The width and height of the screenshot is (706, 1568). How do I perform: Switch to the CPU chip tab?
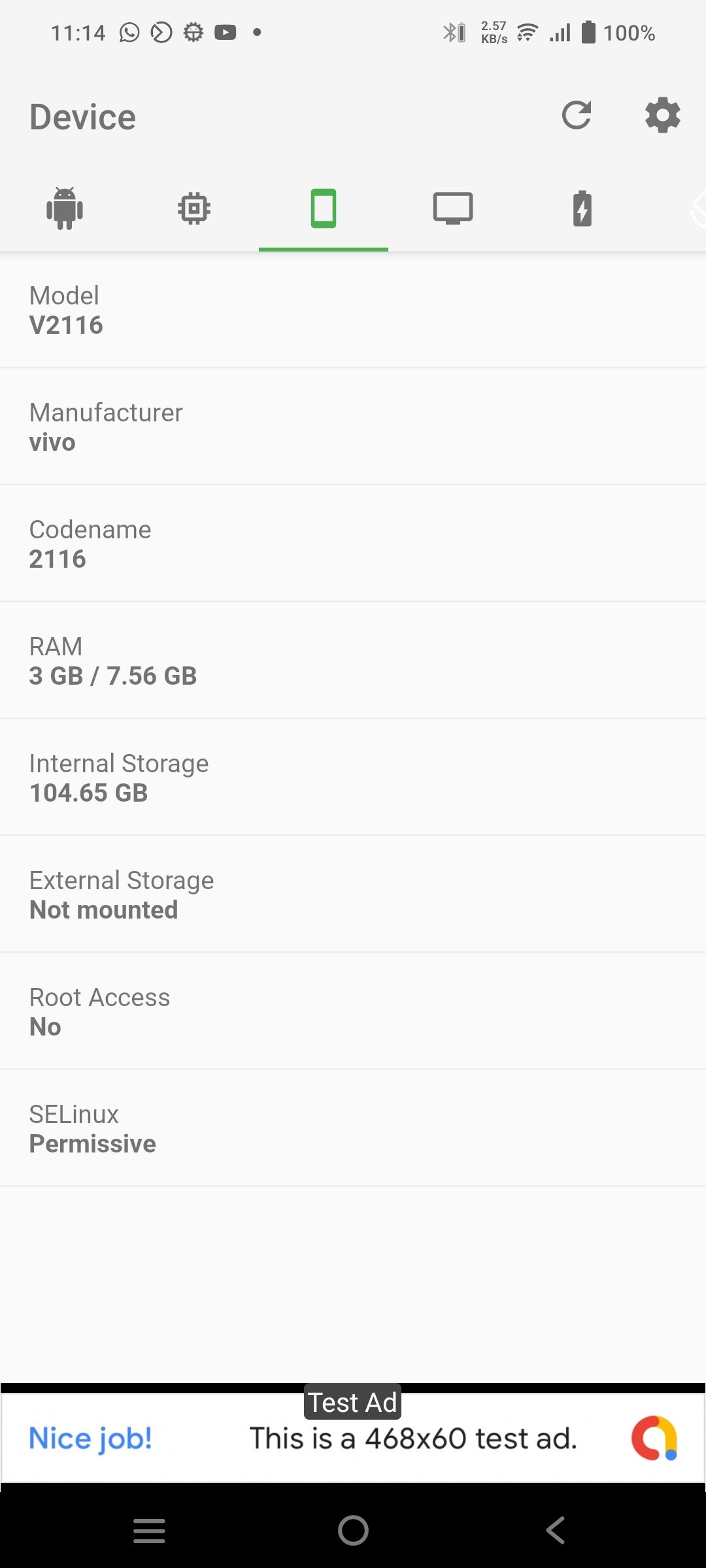[194, 208]
